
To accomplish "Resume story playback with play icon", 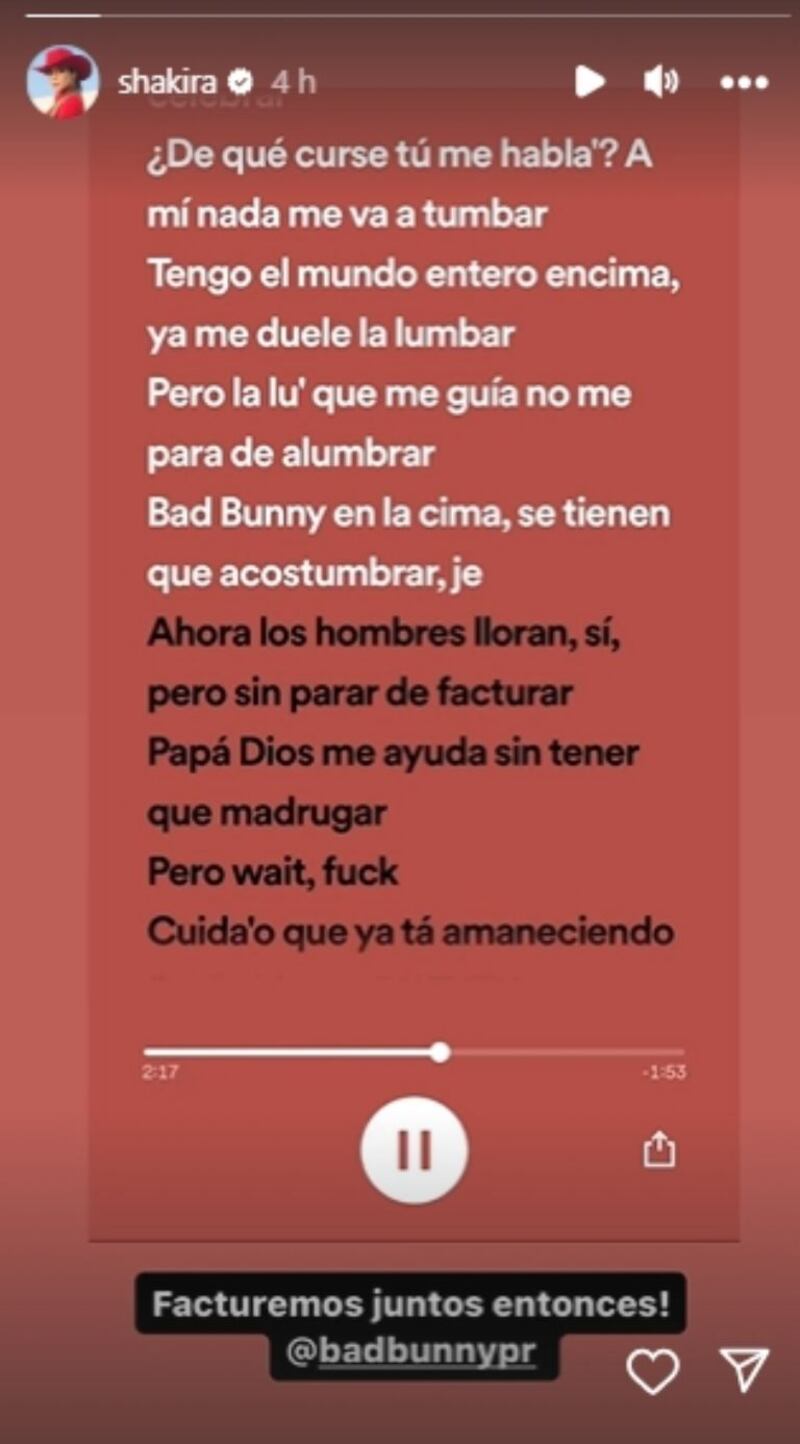I will (590, 82).
